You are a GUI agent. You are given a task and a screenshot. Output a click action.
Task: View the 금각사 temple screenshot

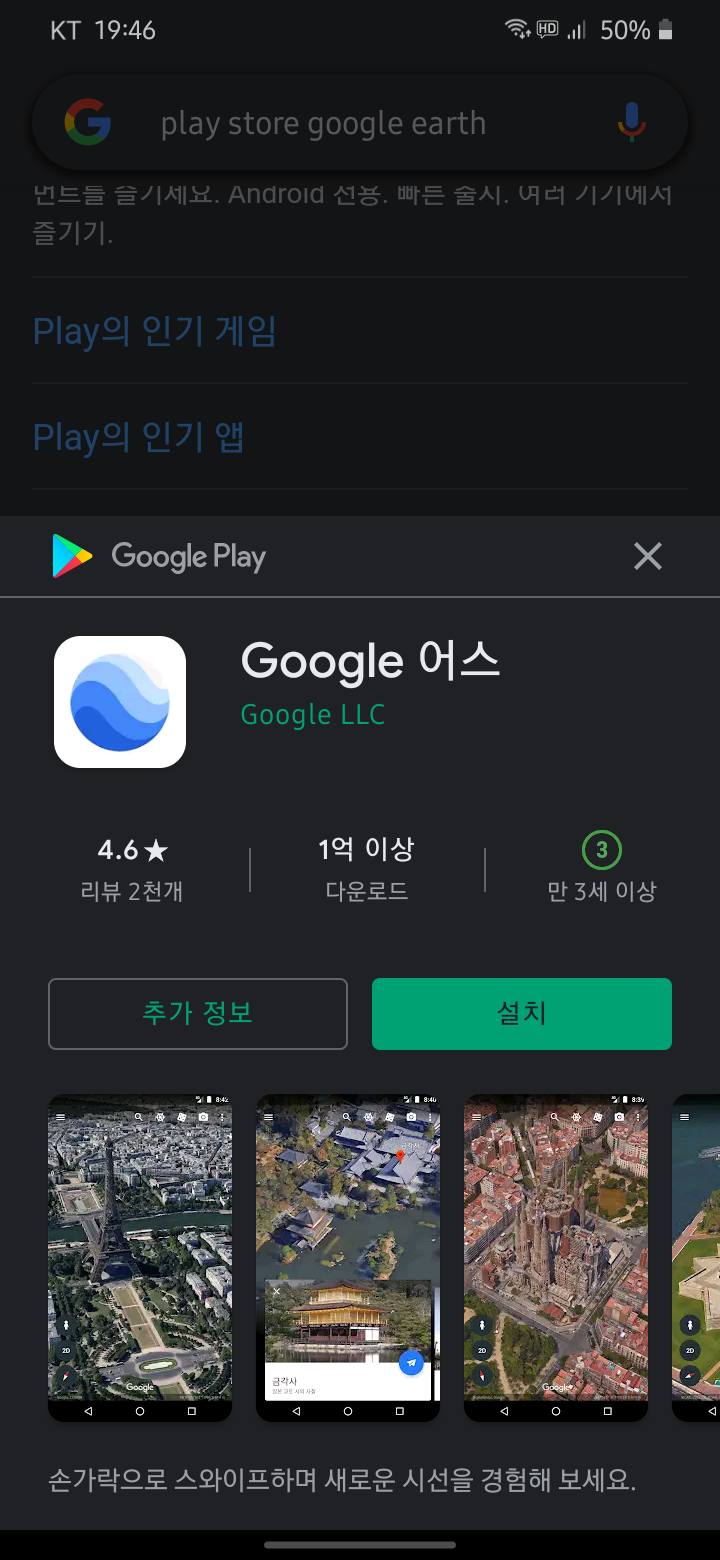point(348,1258)
